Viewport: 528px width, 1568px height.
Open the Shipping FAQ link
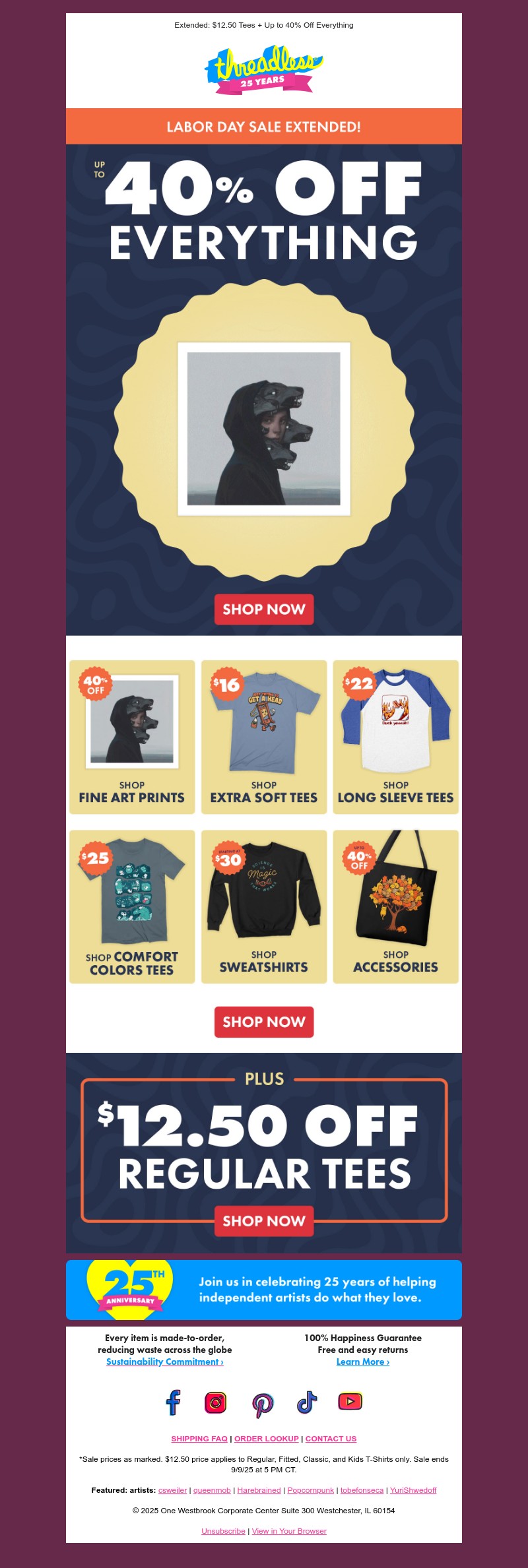coord(199,1439)
